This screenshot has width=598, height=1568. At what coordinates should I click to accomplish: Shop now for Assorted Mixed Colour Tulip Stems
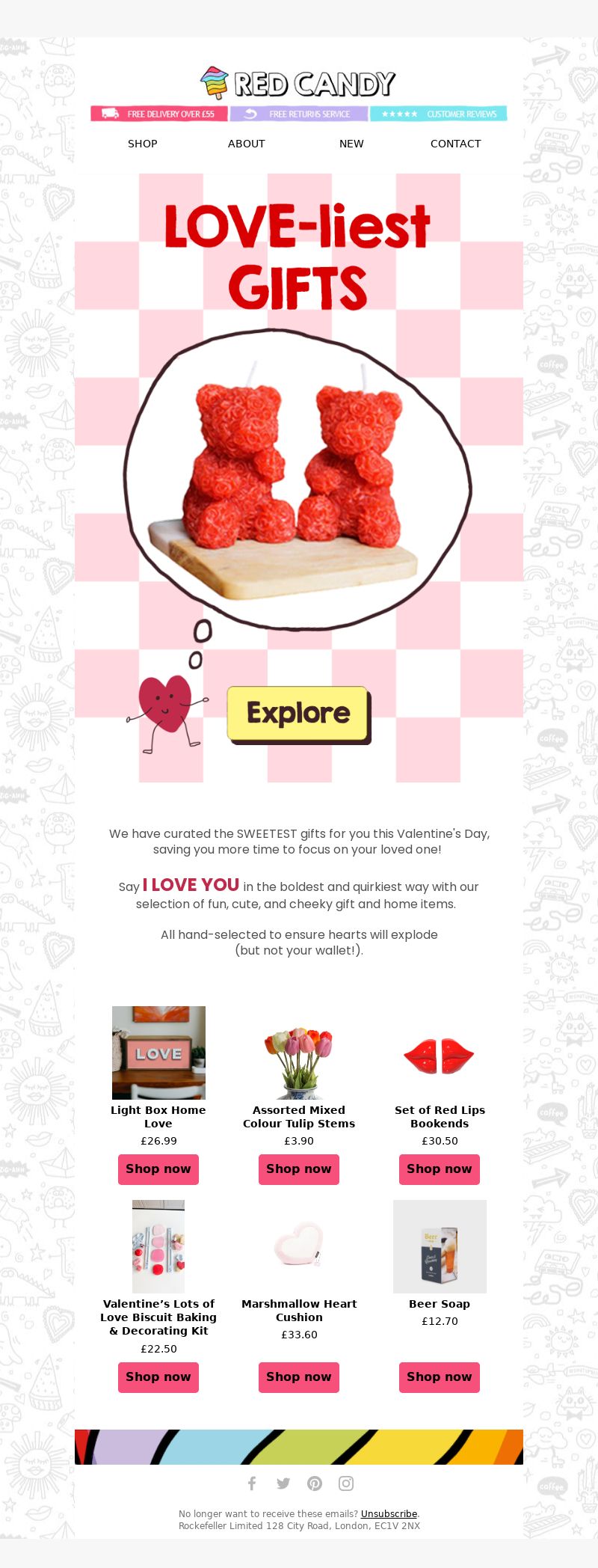tap(299, 1169)
